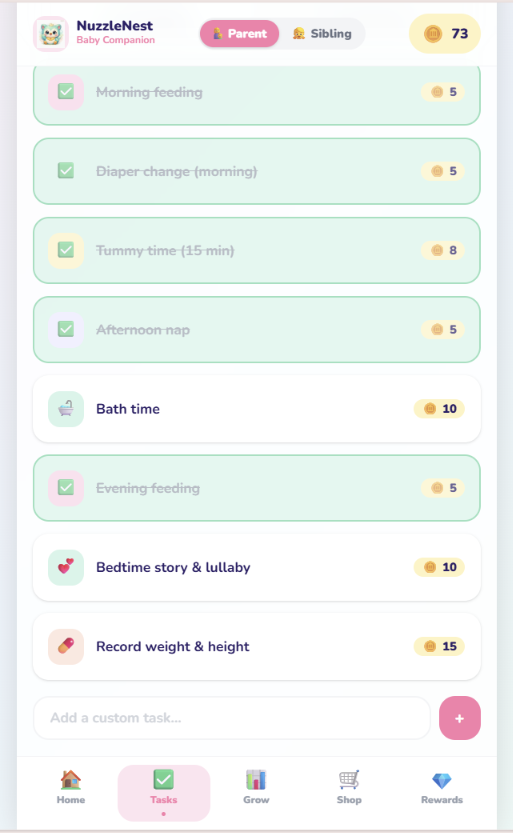The height and width of the screenshot is (833, 513).
Task: Open the coin balance of 73
Action: 445,33
